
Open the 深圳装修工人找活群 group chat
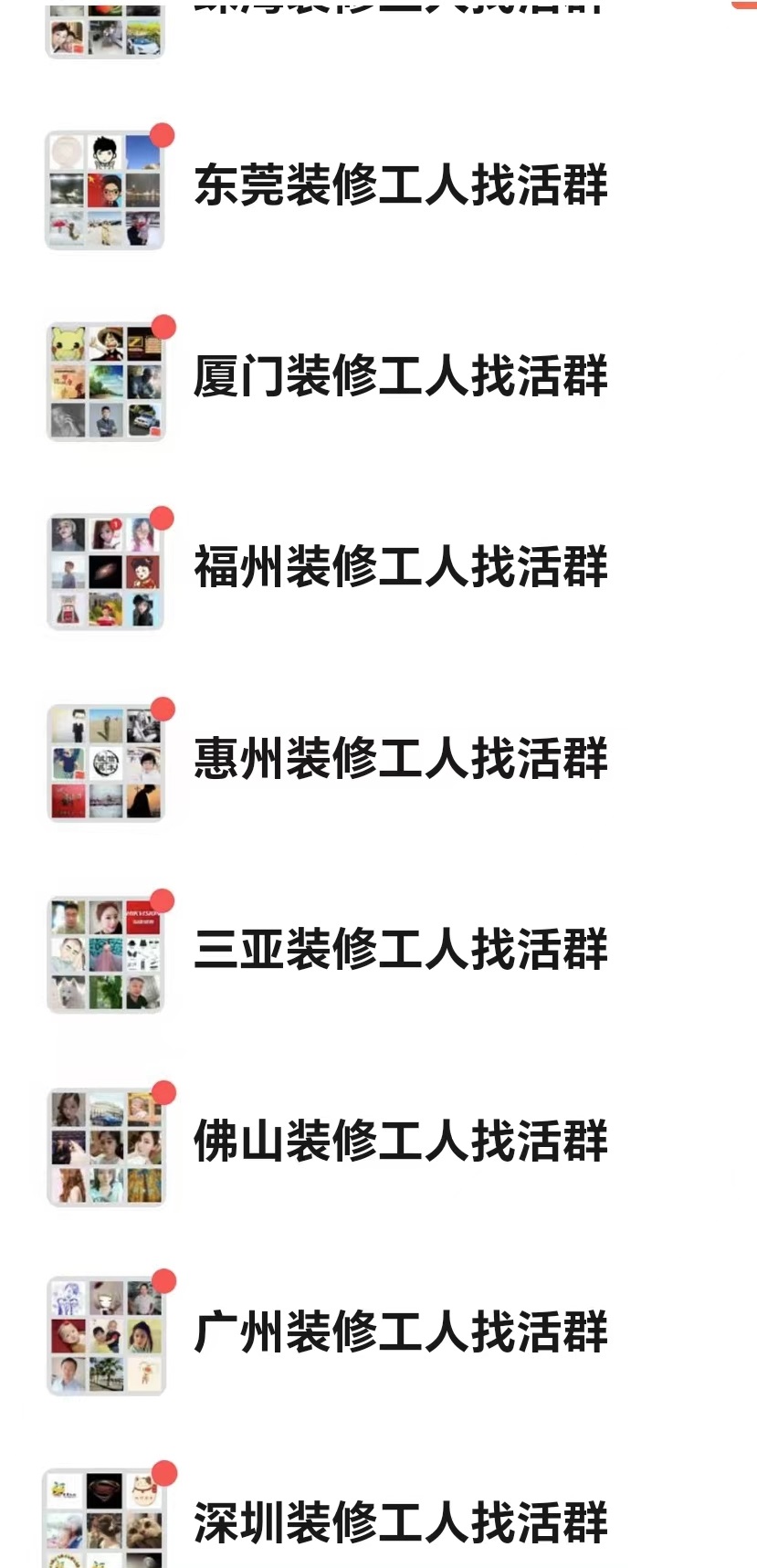(400, 1523)
